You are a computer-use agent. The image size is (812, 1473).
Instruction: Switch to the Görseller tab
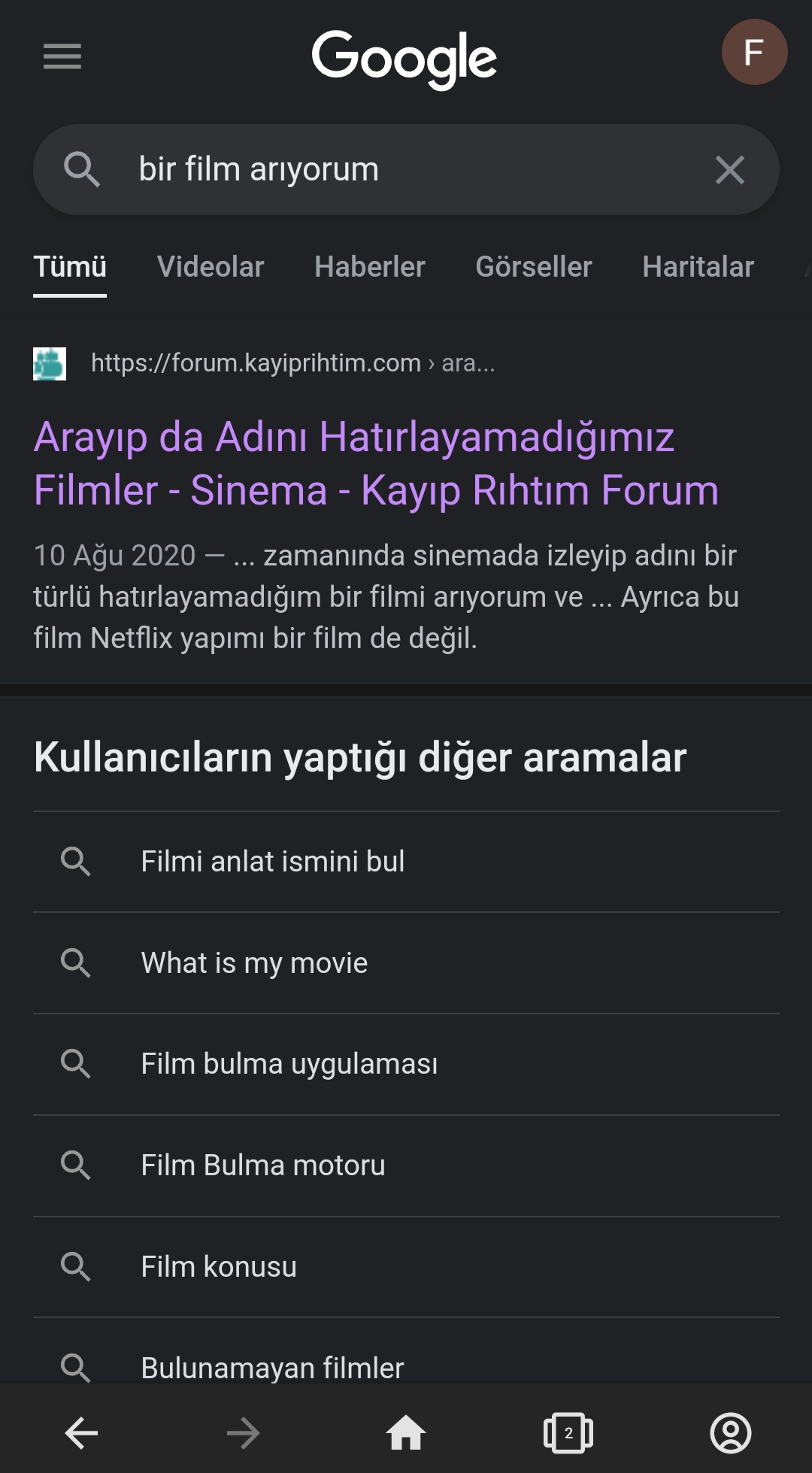click(x=534, y=267)
